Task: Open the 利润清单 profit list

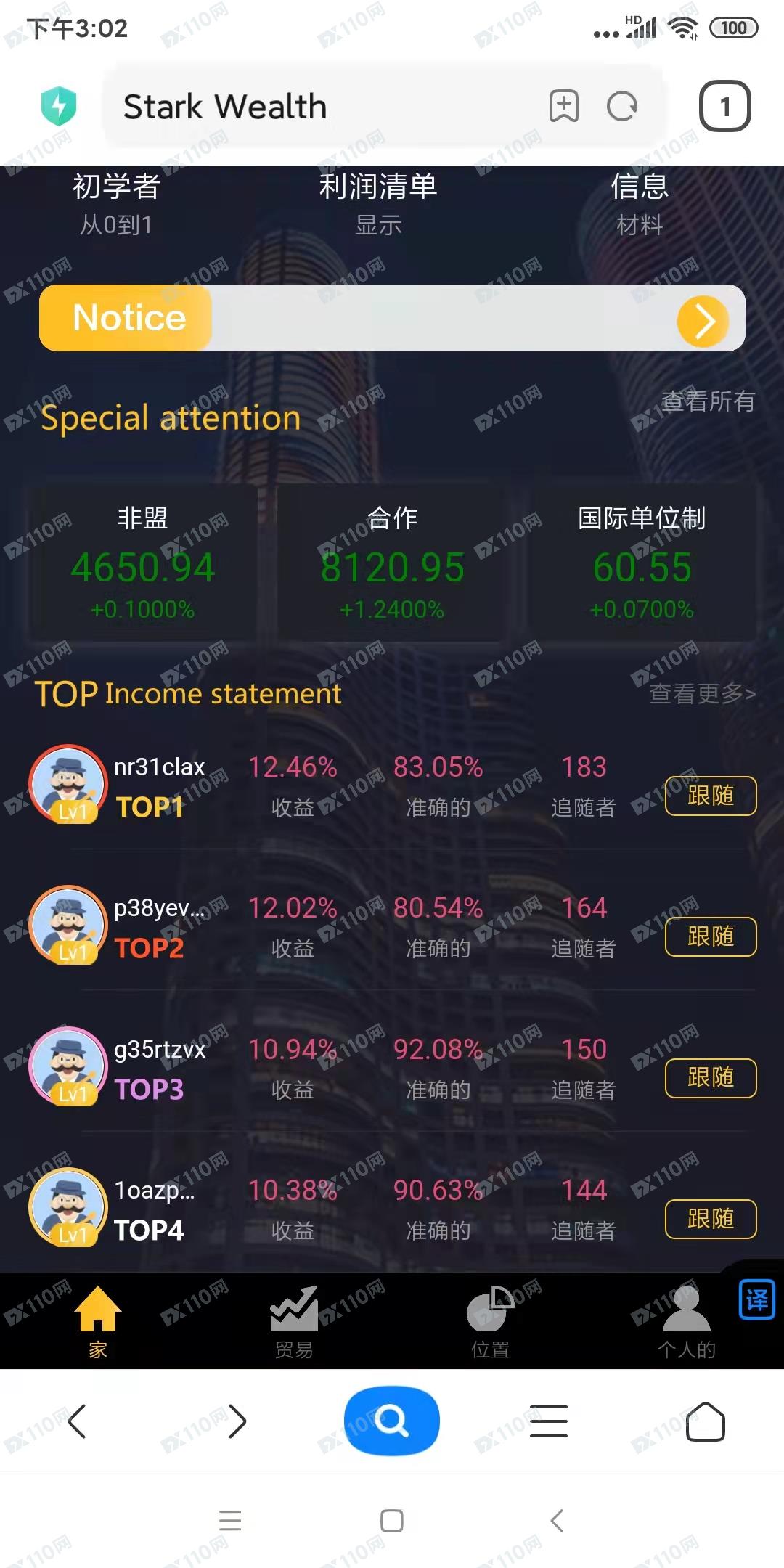Action: pyautogui.click(x=377, y=203)
